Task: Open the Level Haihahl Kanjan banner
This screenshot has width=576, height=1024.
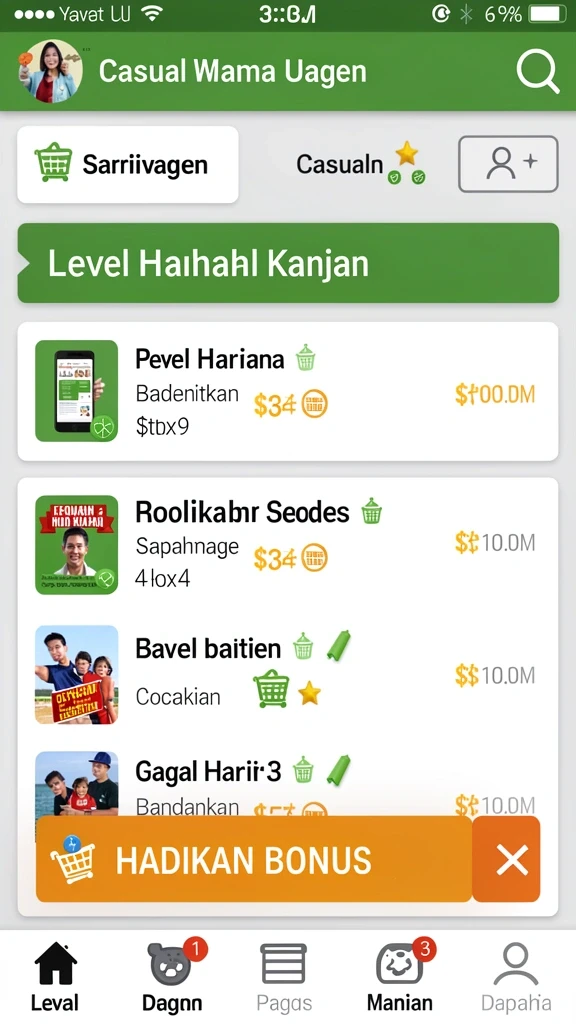Action: [x=288, y=263]
